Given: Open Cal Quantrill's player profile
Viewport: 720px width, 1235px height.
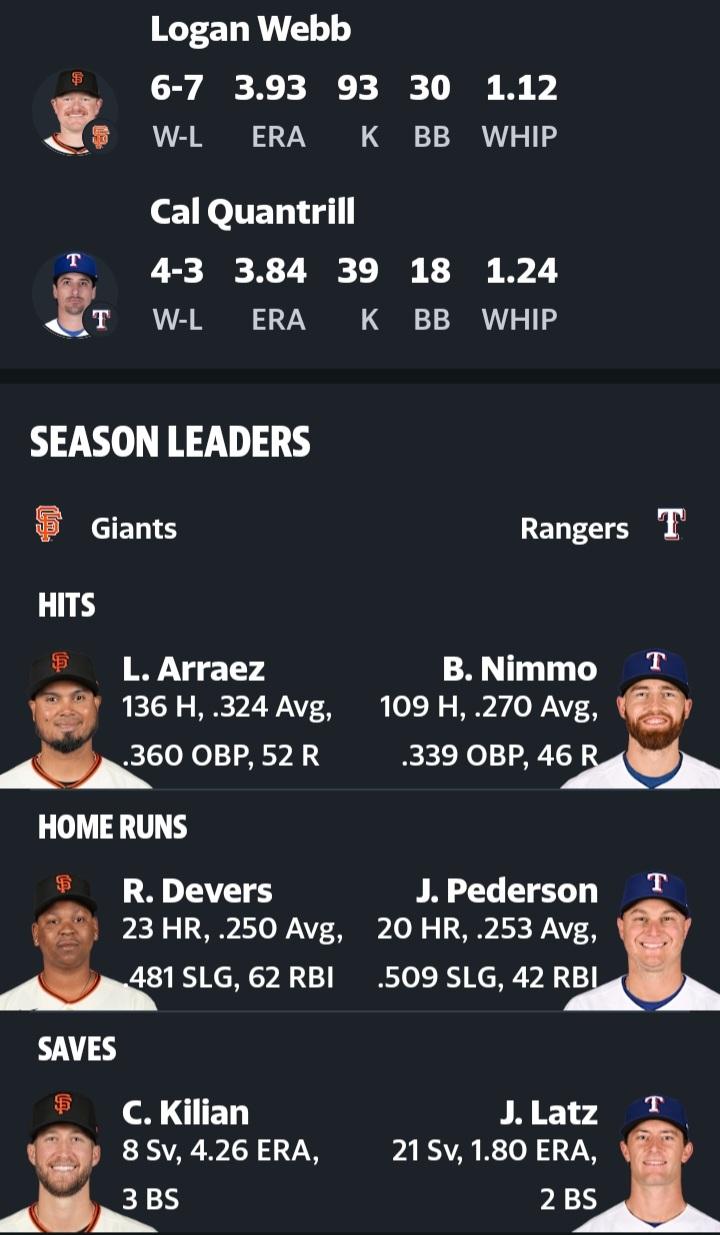Looking at the screenshot, I should click(253, 212).
